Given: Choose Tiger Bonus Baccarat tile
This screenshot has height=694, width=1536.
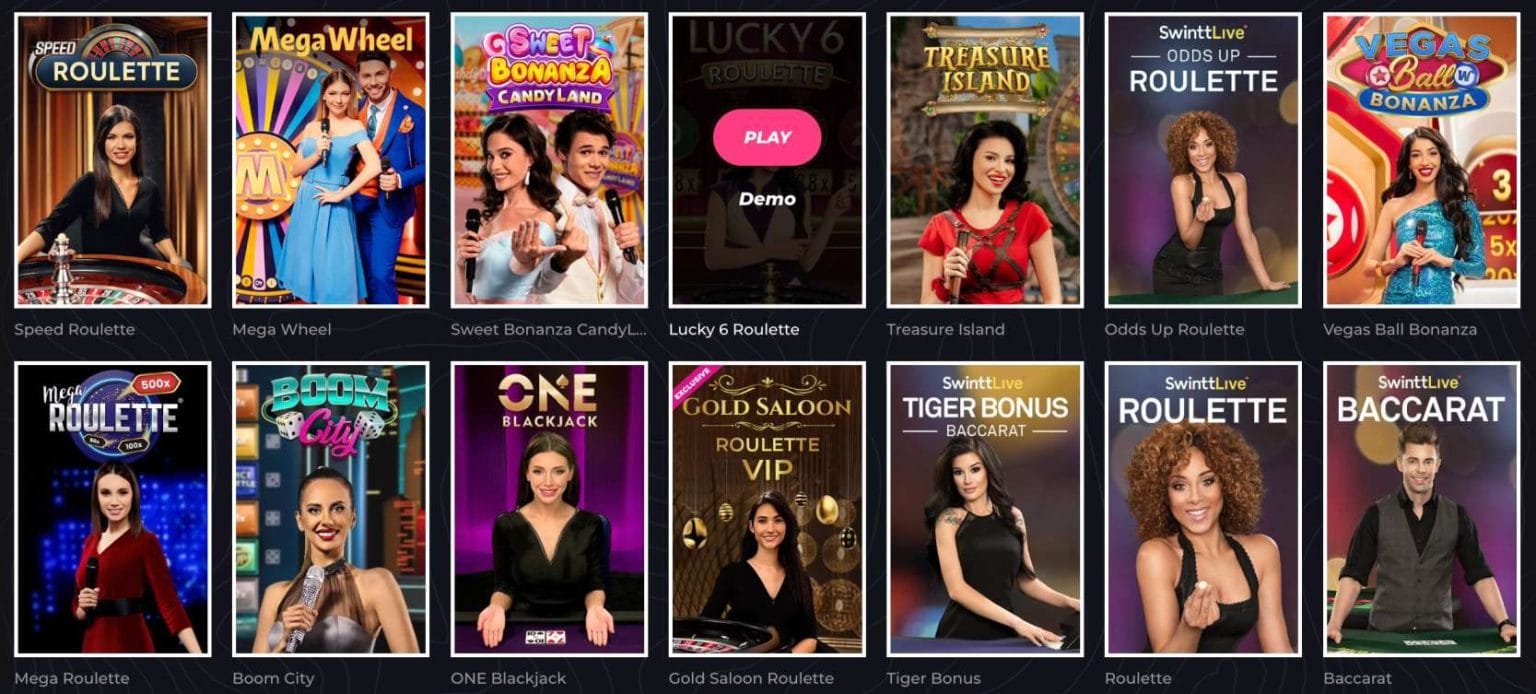Looking at the screenshot, I should coord(985,508).
